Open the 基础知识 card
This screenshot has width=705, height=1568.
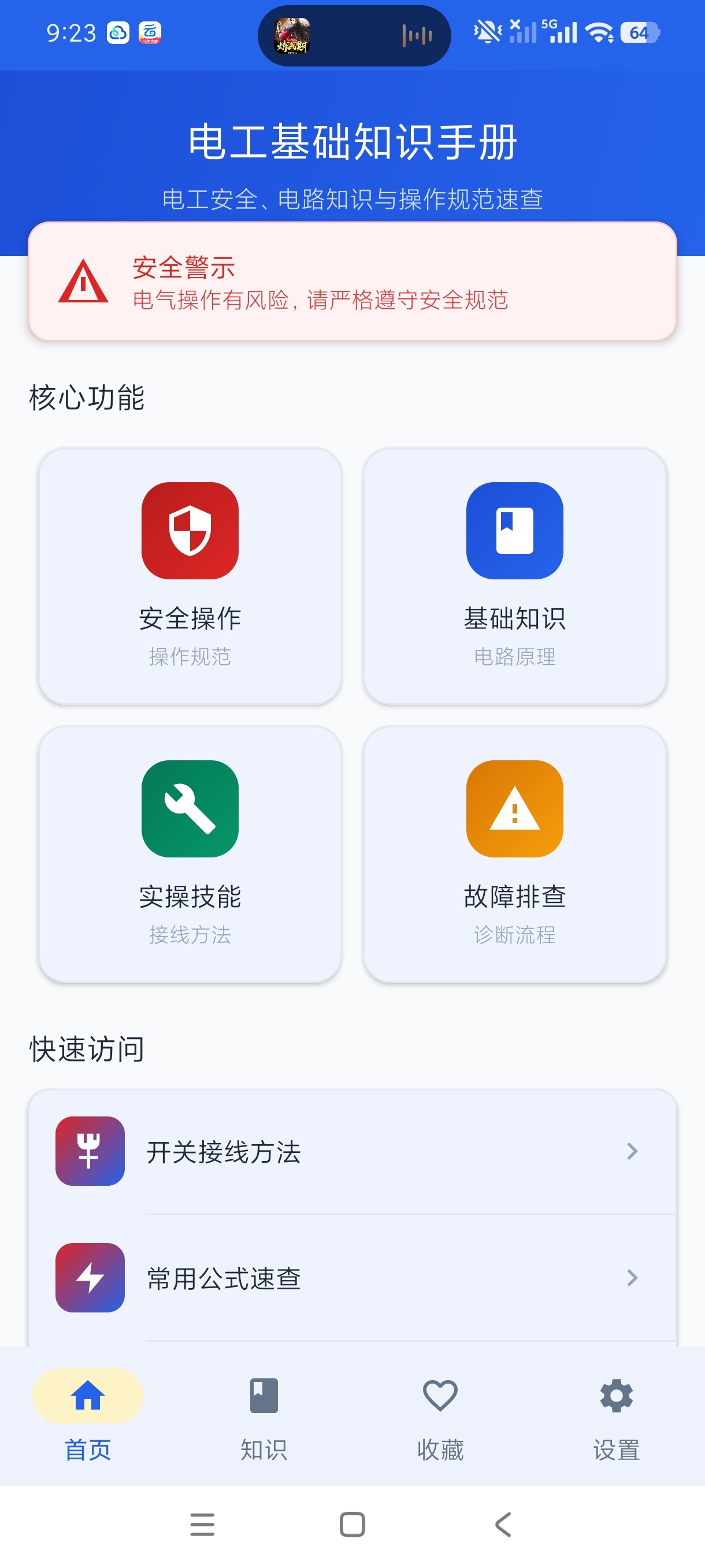[x=515, y=576]
